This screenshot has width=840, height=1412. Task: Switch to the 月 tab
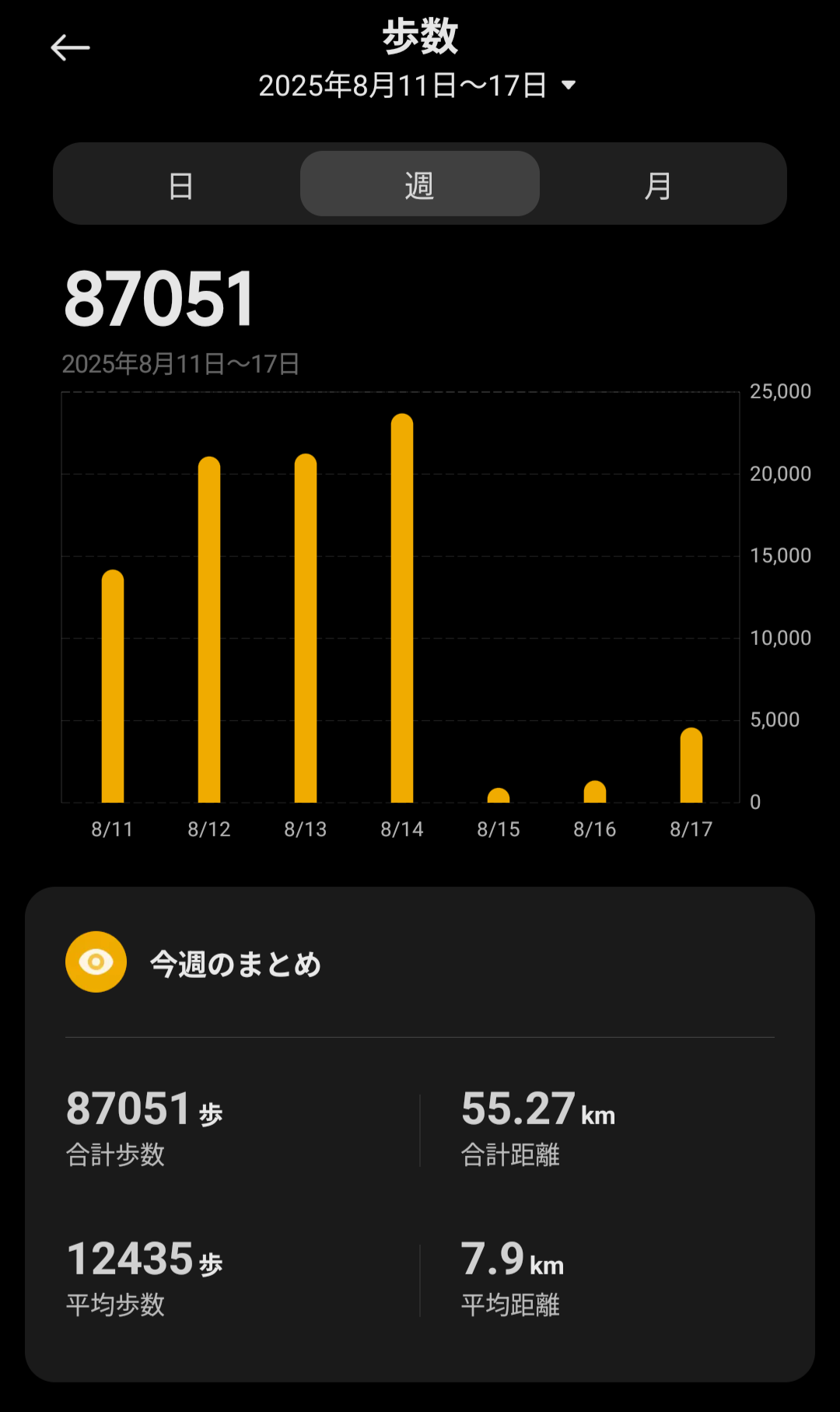658,185
